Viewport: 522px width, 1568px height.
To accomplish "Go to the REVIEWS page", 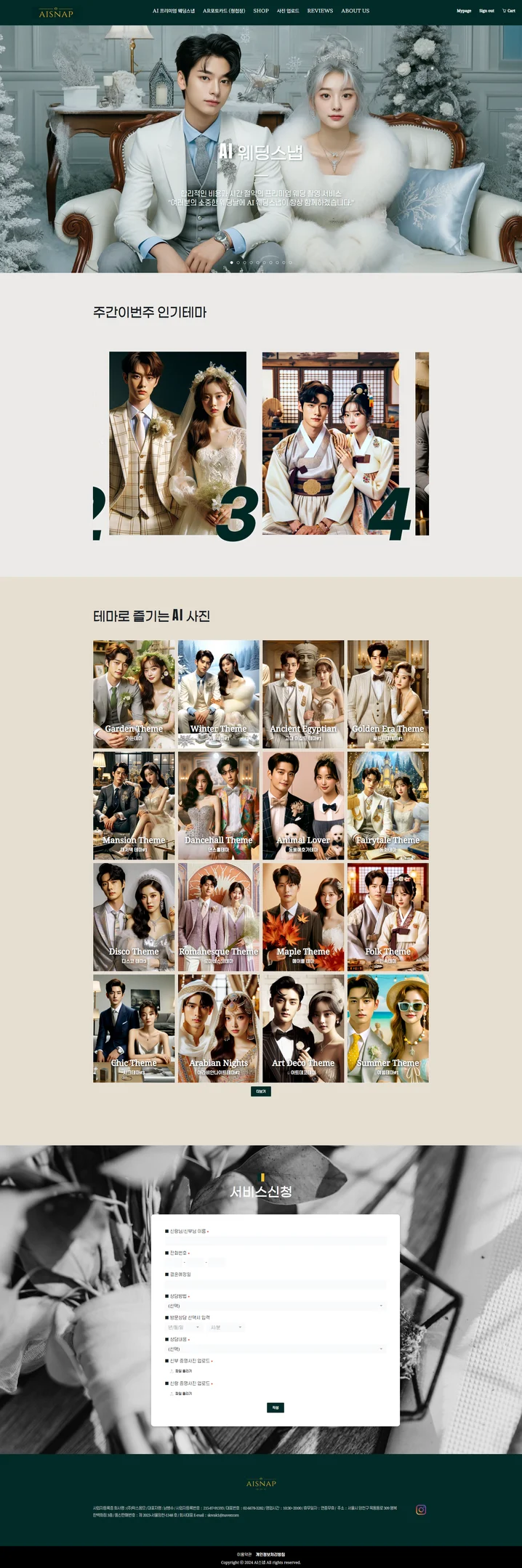I will point(320,11).
